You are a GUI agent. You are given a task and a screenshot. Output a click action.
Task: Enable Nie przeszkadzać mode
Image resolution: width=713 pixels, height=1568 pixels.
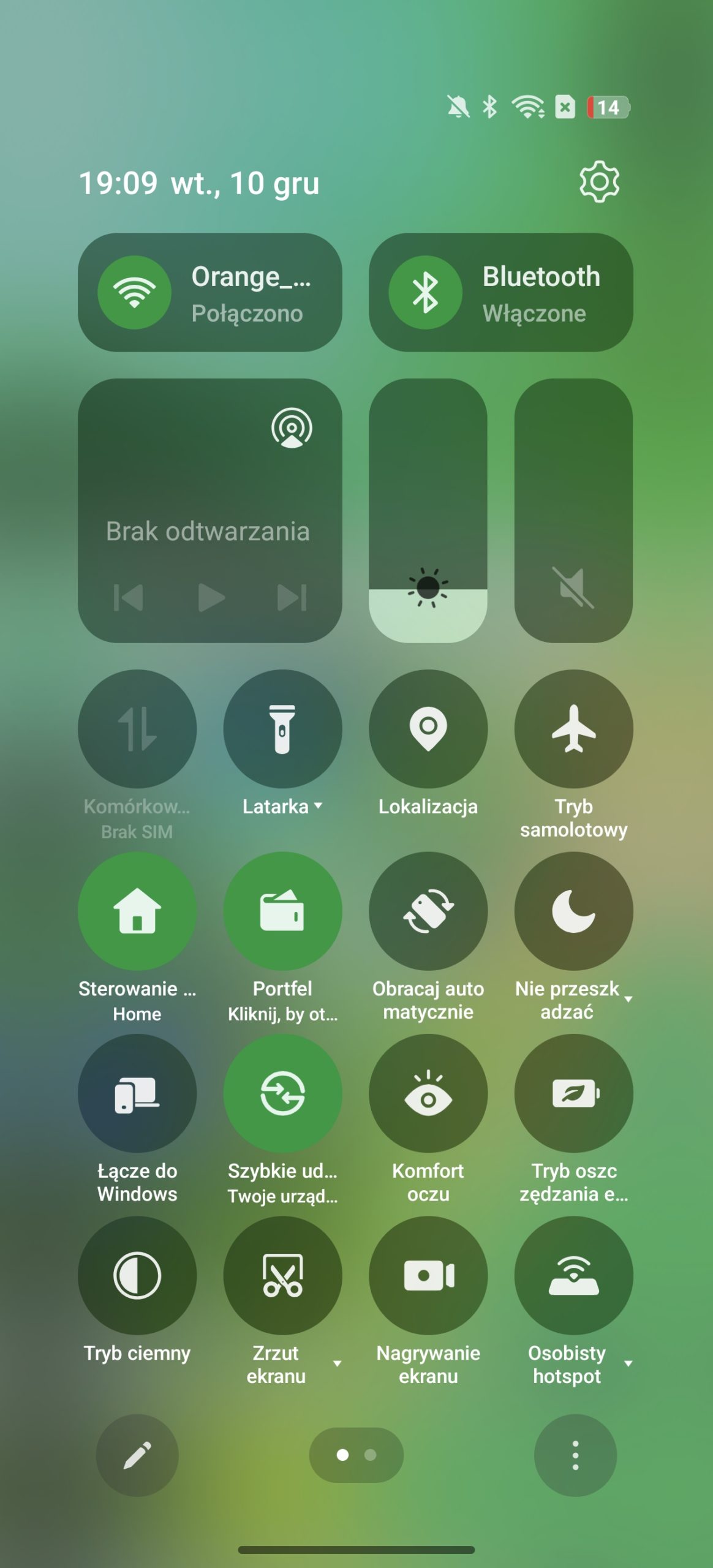tap(573, 911)
